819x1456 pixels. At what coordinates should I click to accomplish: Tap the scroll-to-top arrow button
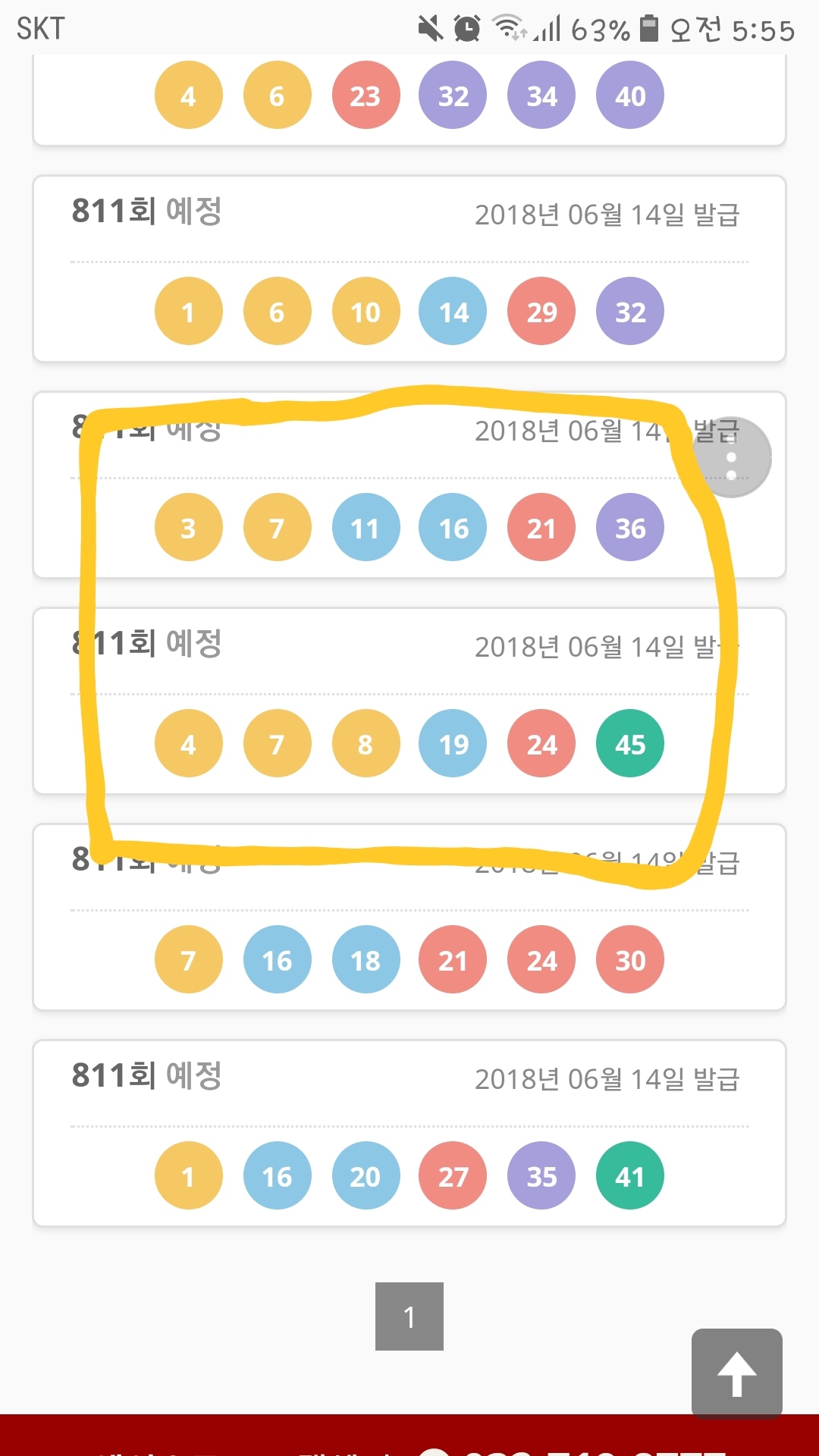(x=736, y=1373)
